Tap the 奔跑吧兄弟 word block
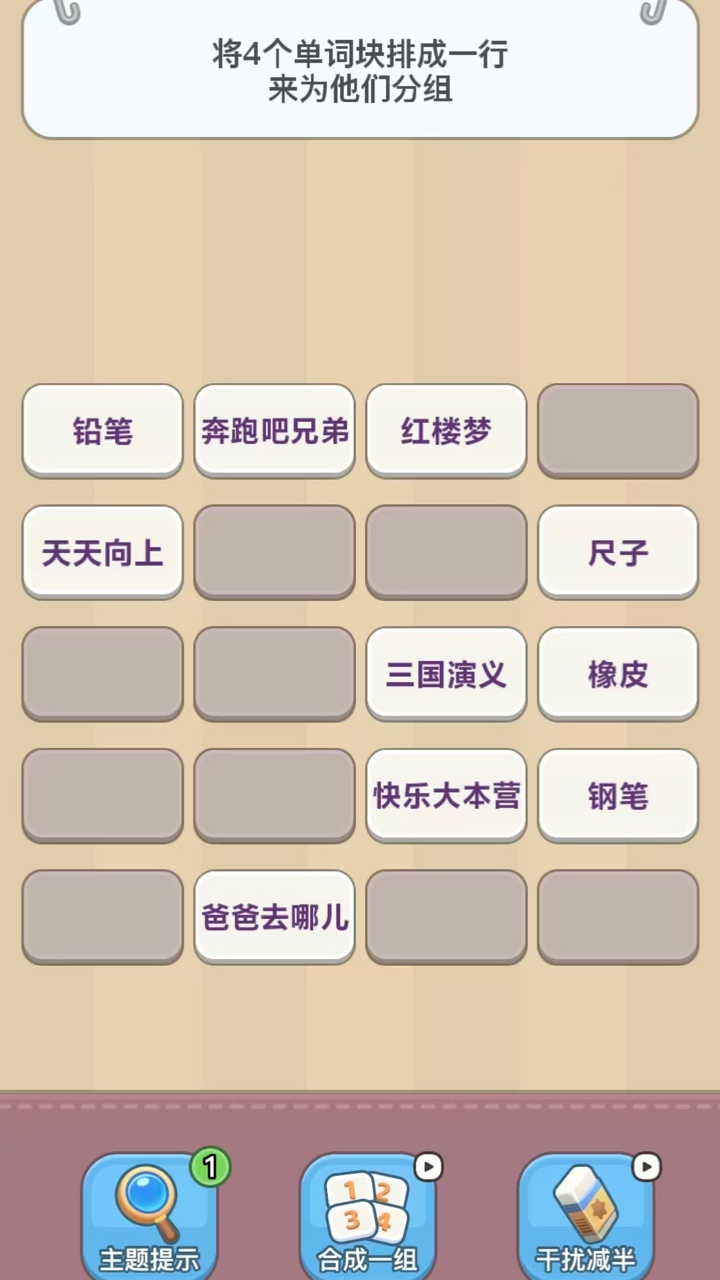Viewport: 720px width, 1280px height. click(x=275, y=431)
